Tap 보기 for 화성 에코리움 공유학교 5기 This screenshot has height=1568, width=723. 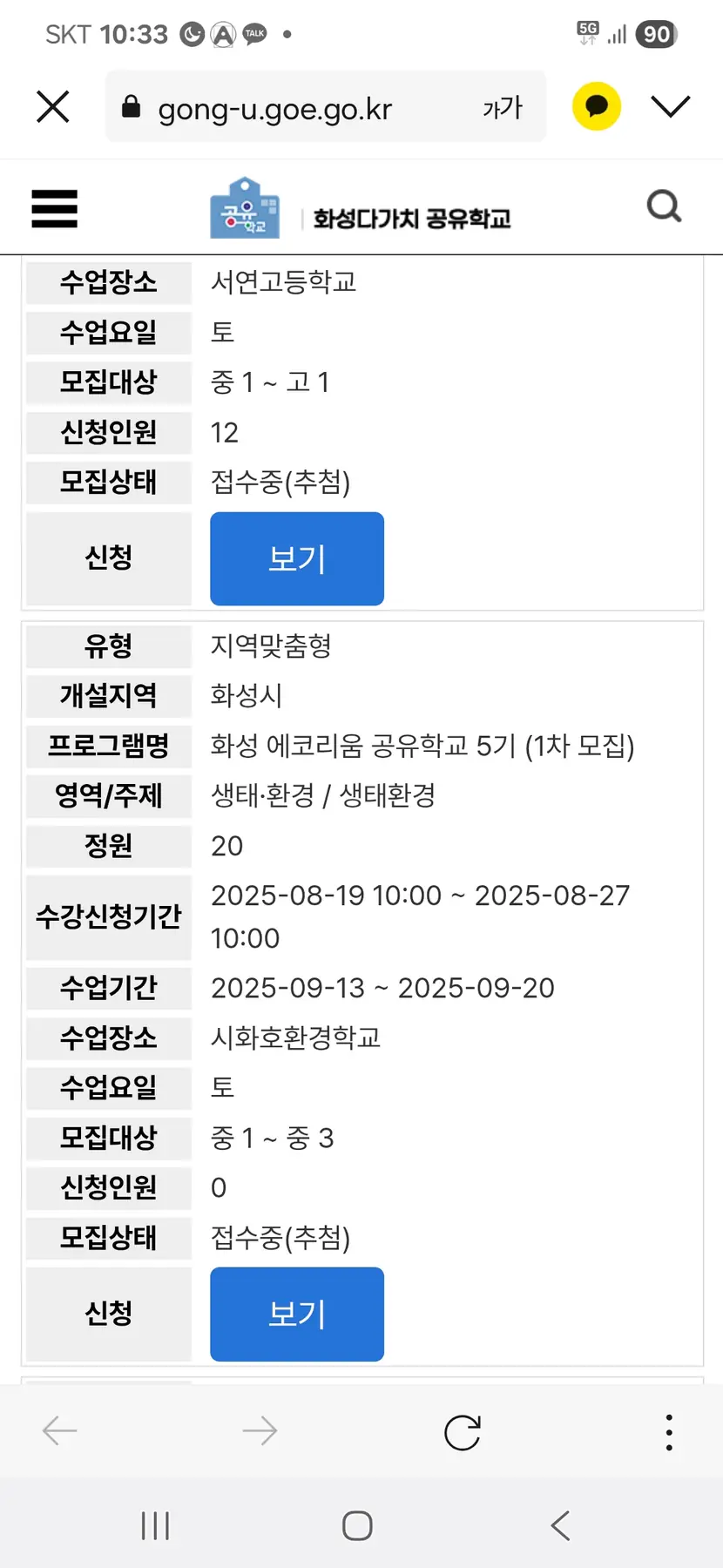pos(297,1314)
